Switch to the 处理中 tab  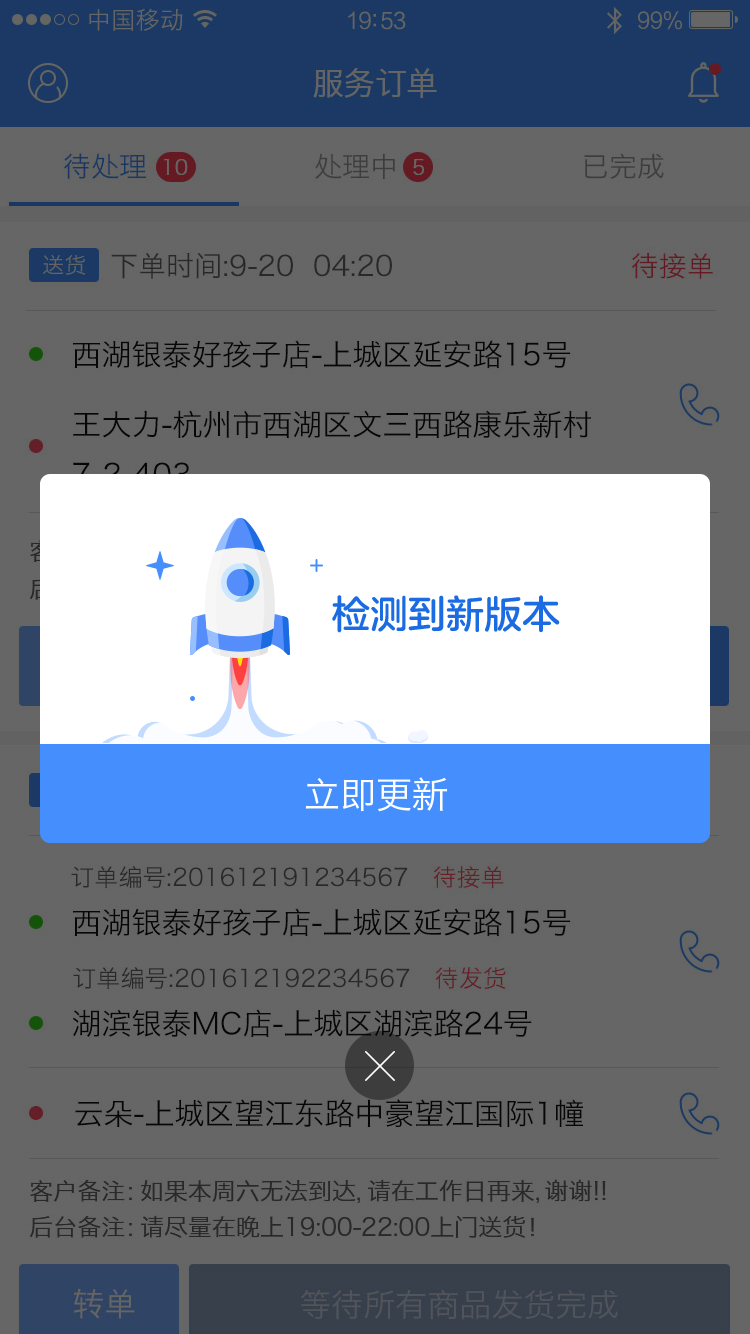373,167
